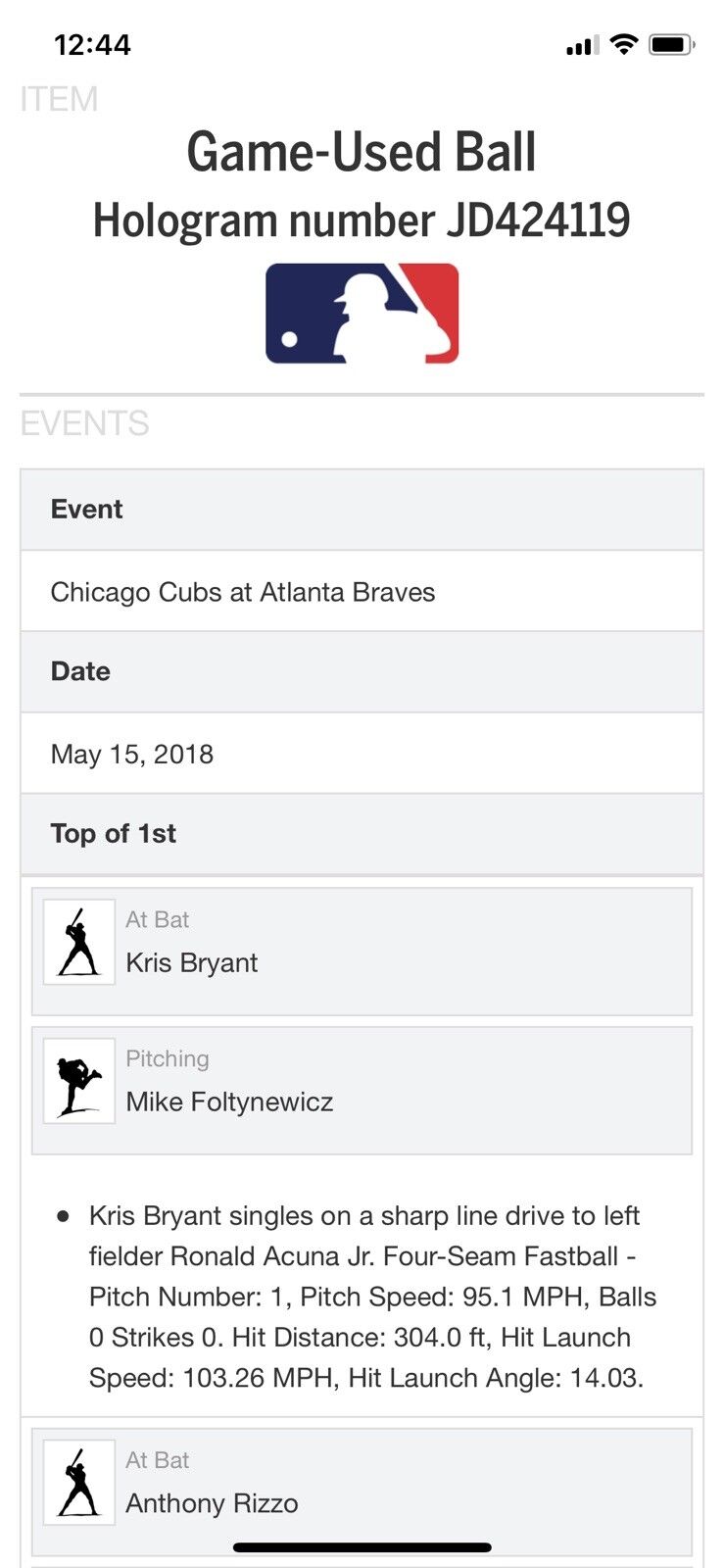This screenshot has width=724, height=1568.
Task: Select the bullet point beside Kris Bryant's hit description
Action: click(65, 1215)
